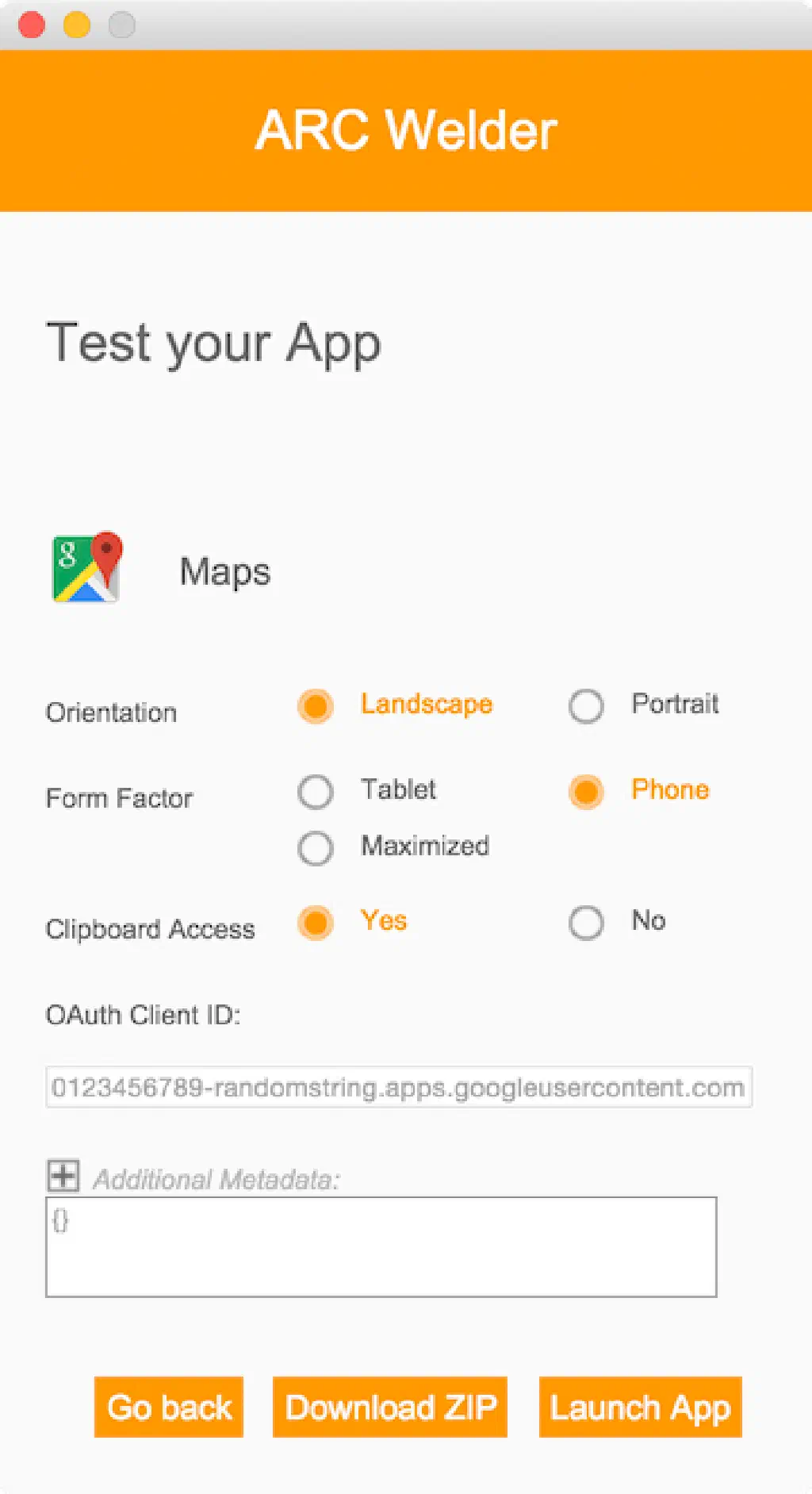Select Portrait orientation
The width and height of the screenshot is (812, 1494).
point(586,705)
